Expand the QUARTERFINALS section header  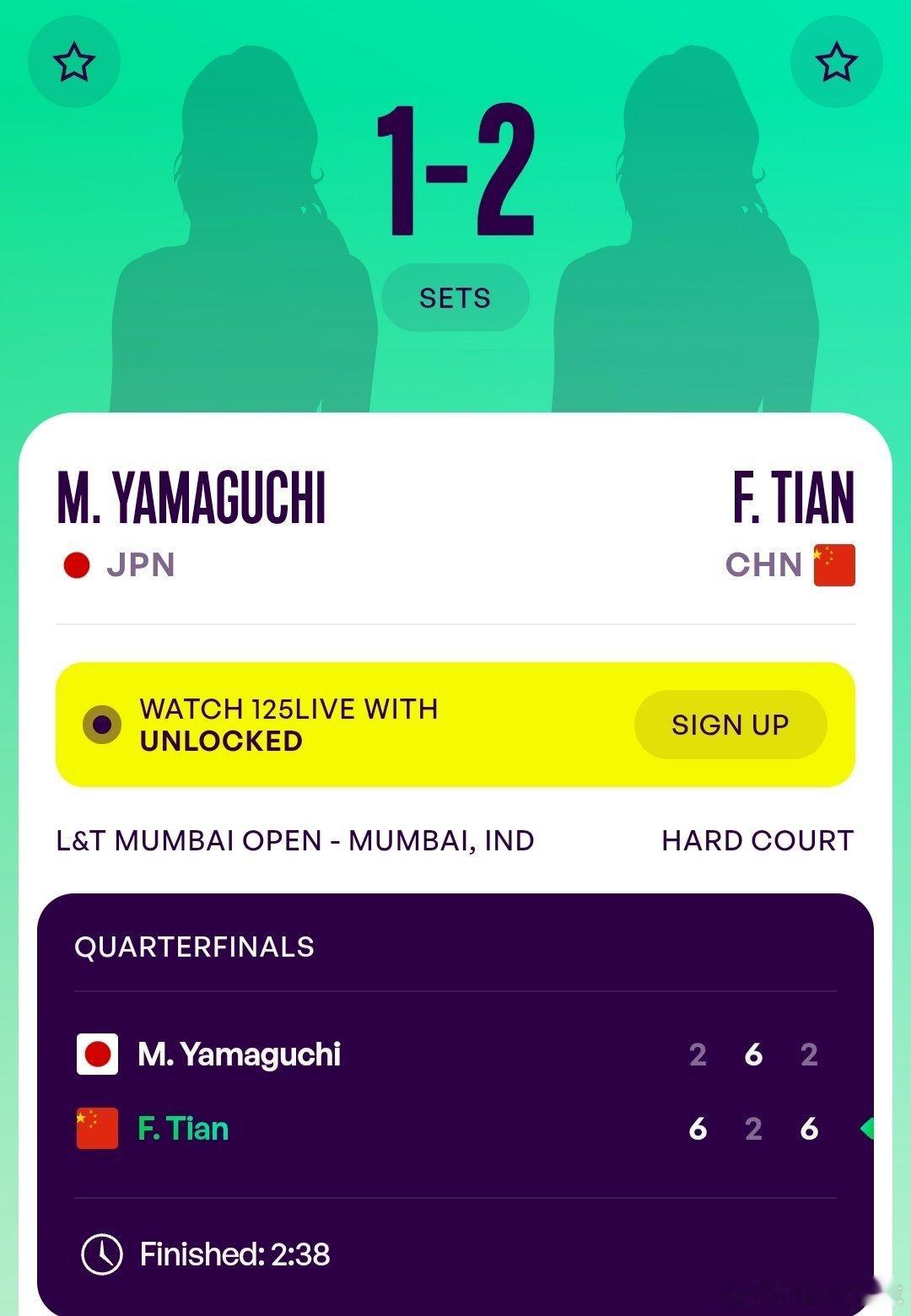pyautogui.click(x=194, y=947)
